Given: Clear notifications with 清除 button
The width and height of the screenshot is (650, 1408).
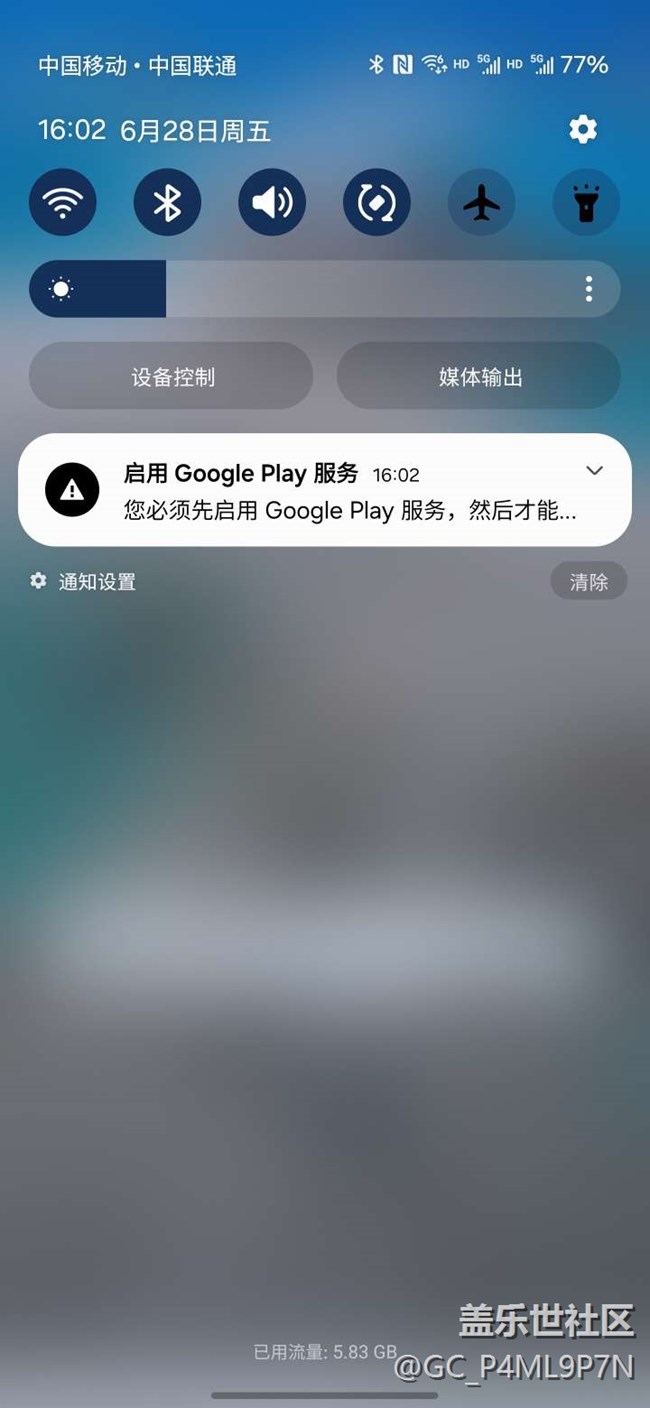Looking at the screenshot, I should point(589,581).
